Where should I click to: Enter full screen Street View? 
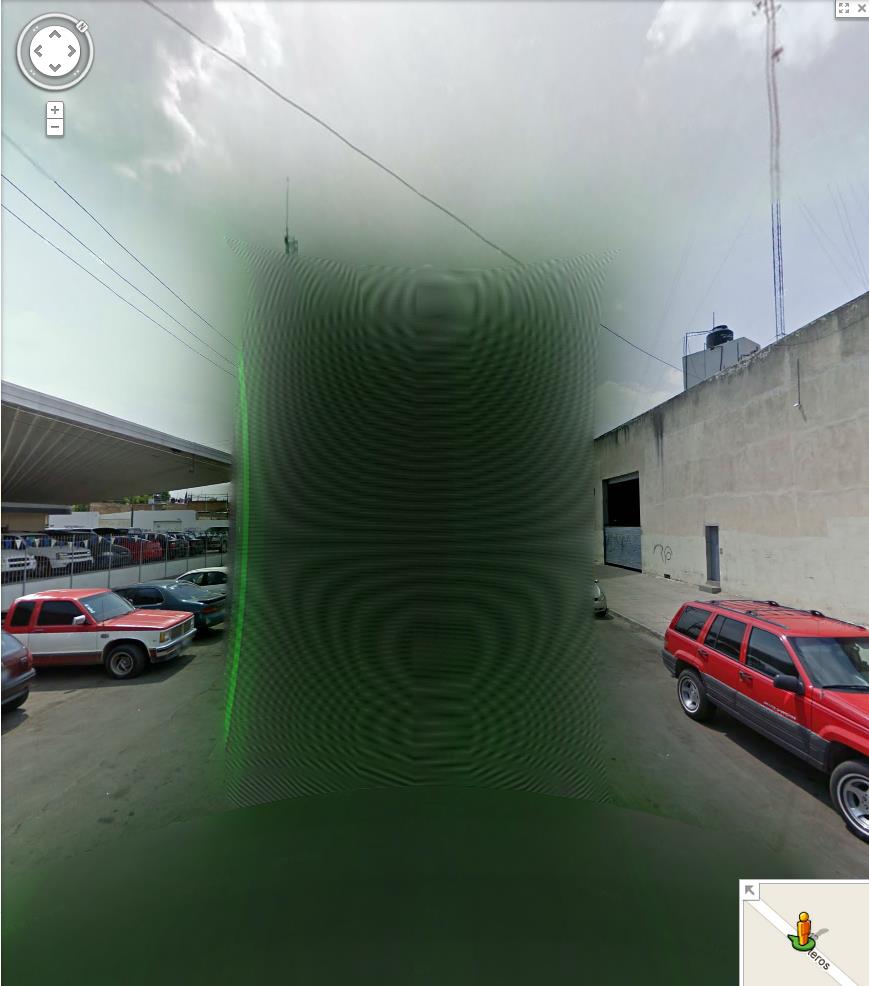pyautogui.click(x=843, y=8)
